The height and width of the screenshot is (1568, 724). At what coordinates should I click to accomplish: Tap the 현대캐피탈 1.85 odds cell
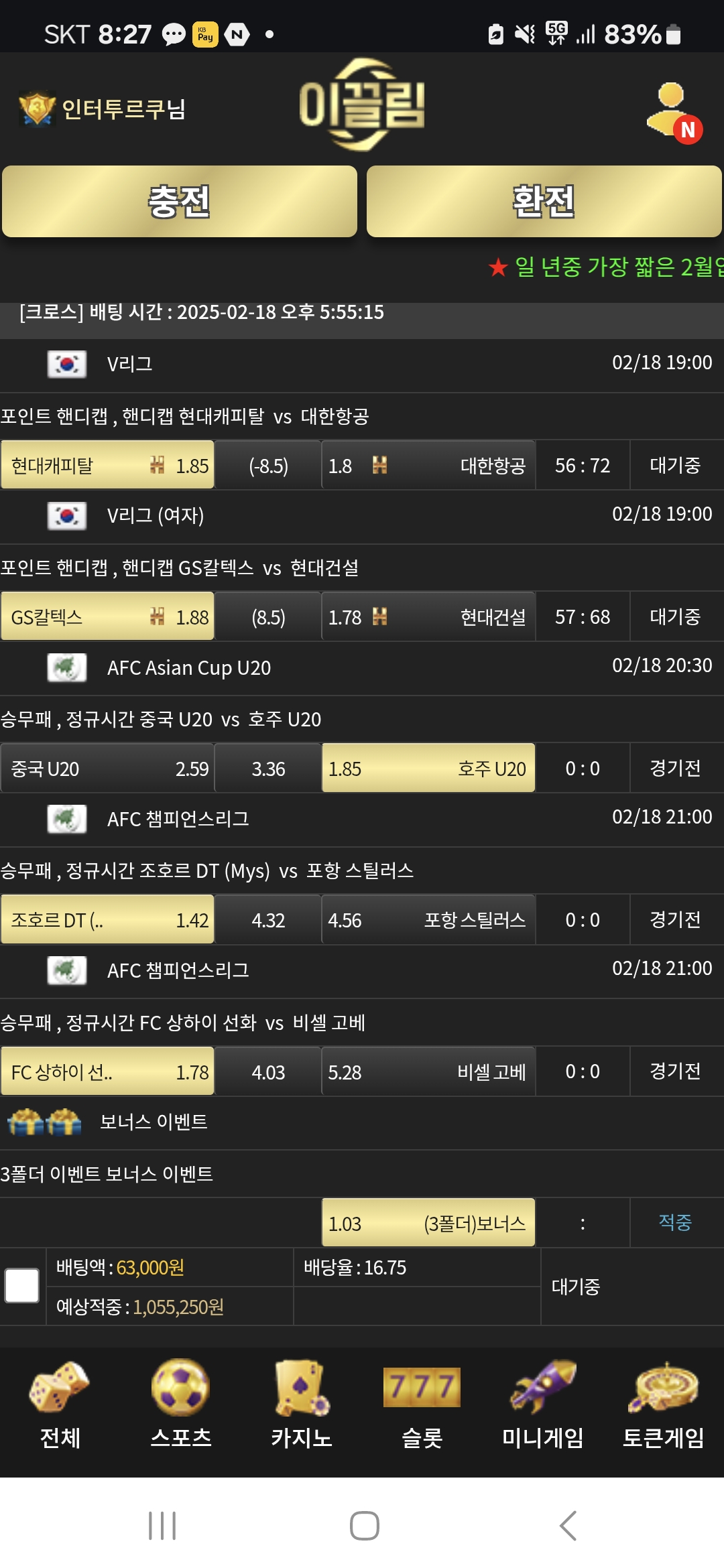tap(107, 465)
